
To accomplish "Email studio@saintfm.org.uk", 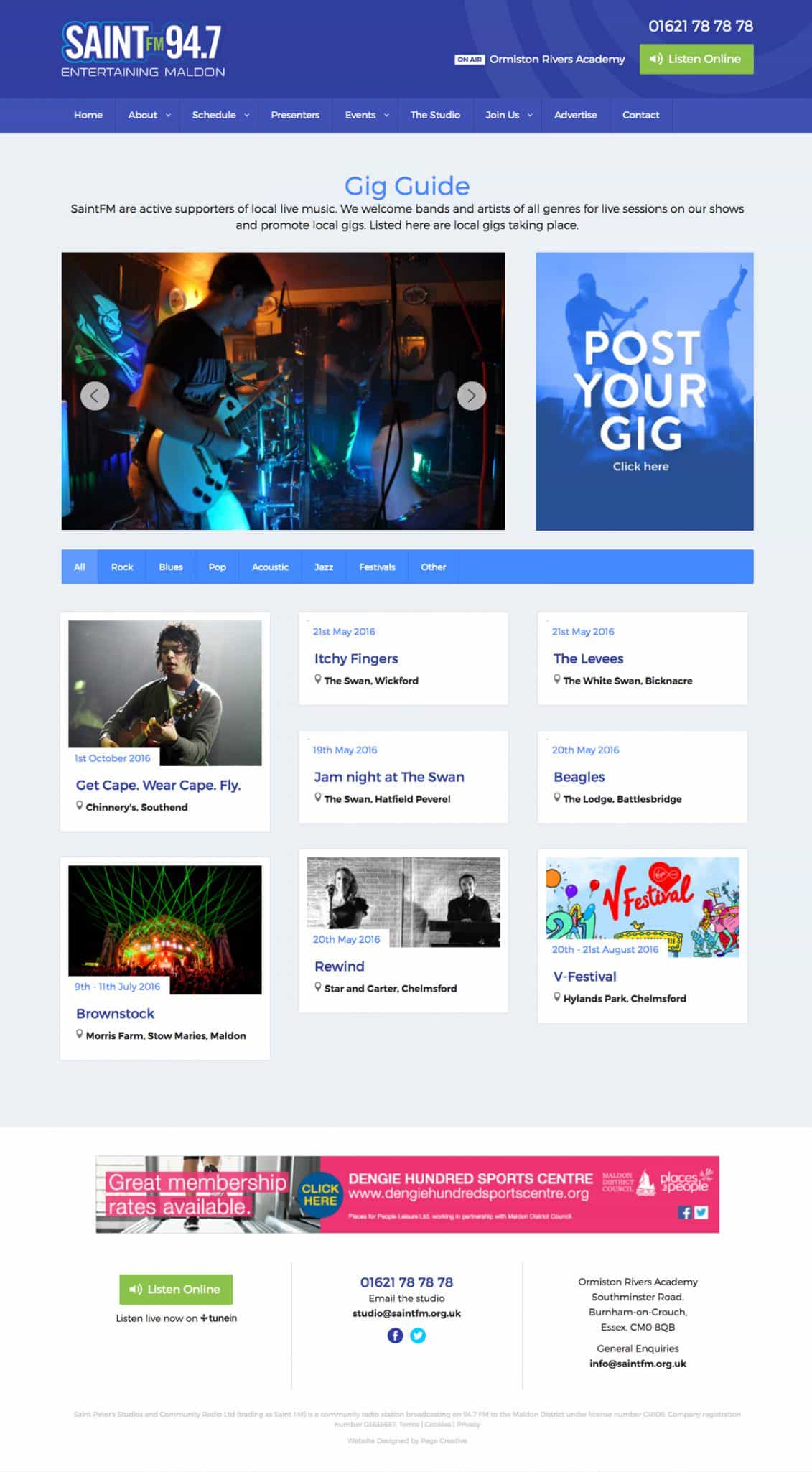I will 406,1313.
